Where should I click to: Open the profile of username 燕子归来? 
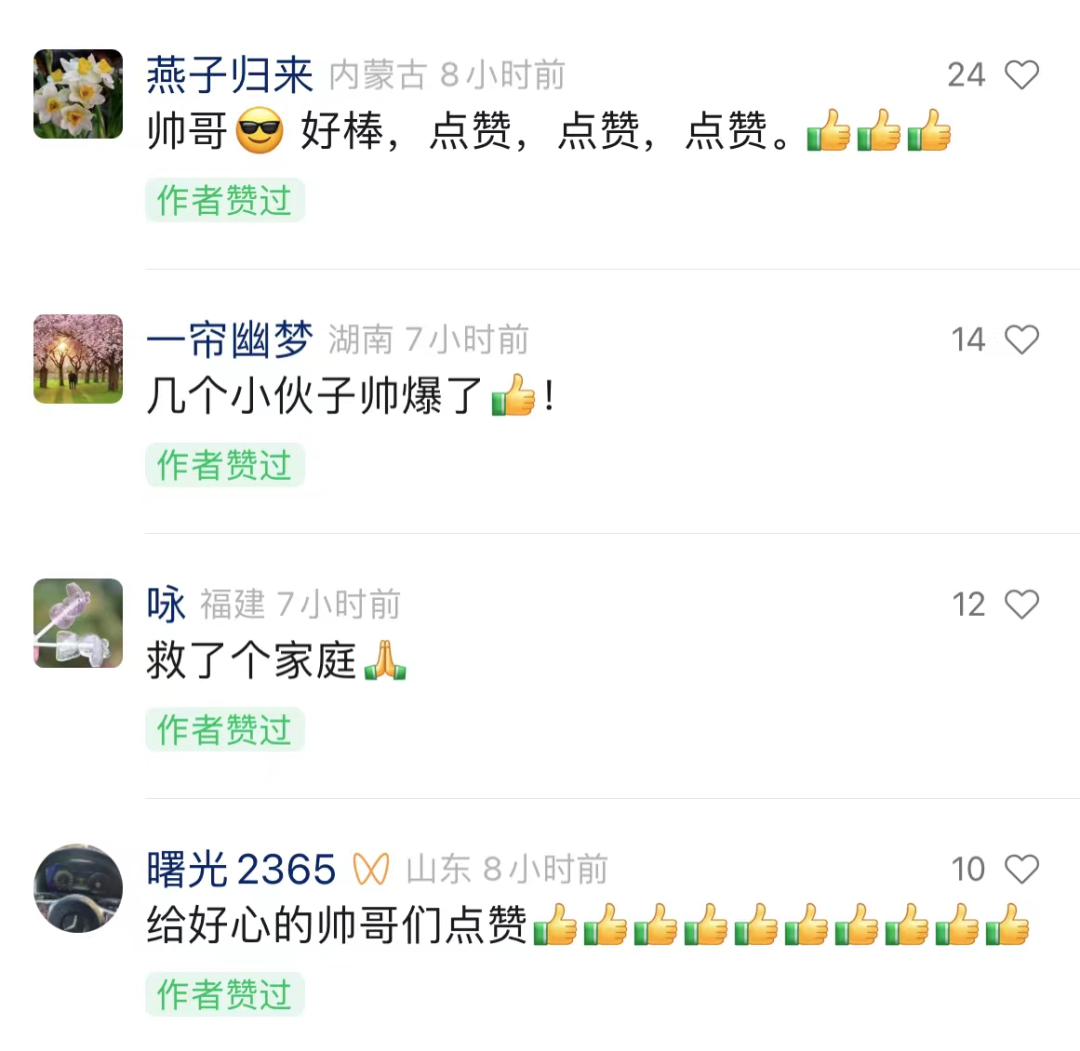230,75
